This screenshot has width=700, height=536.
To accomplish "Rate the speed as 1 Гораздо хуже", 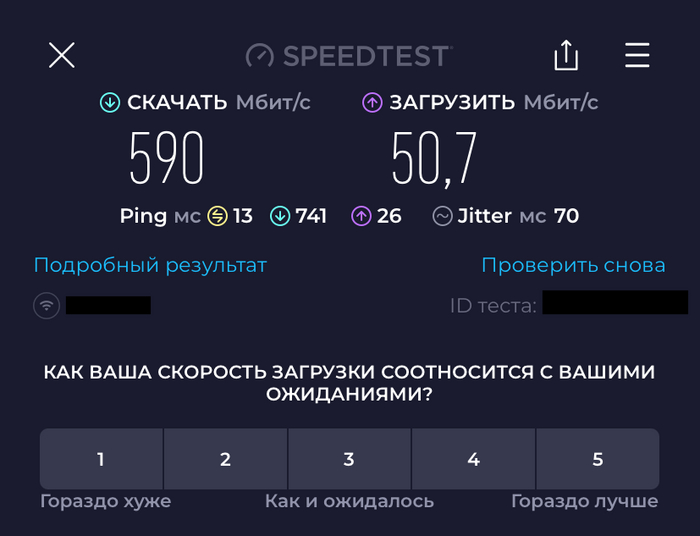I will pyautogui.click(x=101, y=459).
